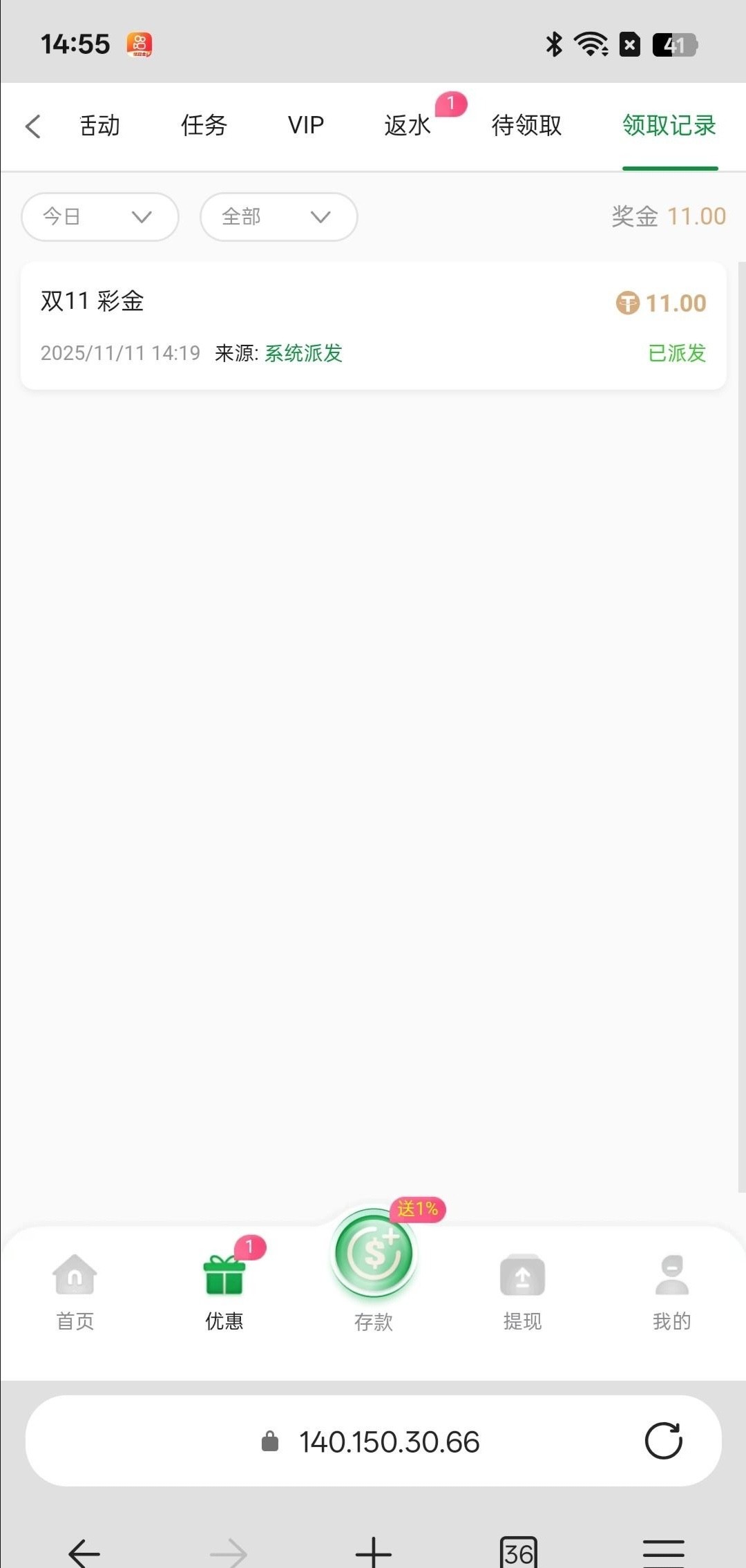
Task: Open the 优惠 promotions tab
Action: click(224, 1292)
